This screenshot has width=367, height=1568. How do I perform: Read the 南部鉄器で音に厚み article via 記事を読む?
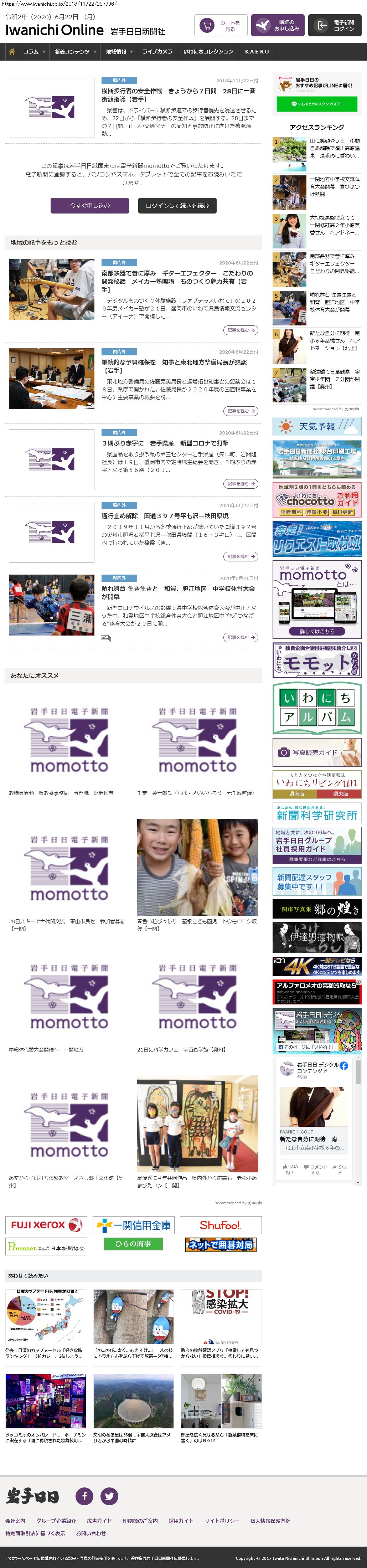point(241,330)
